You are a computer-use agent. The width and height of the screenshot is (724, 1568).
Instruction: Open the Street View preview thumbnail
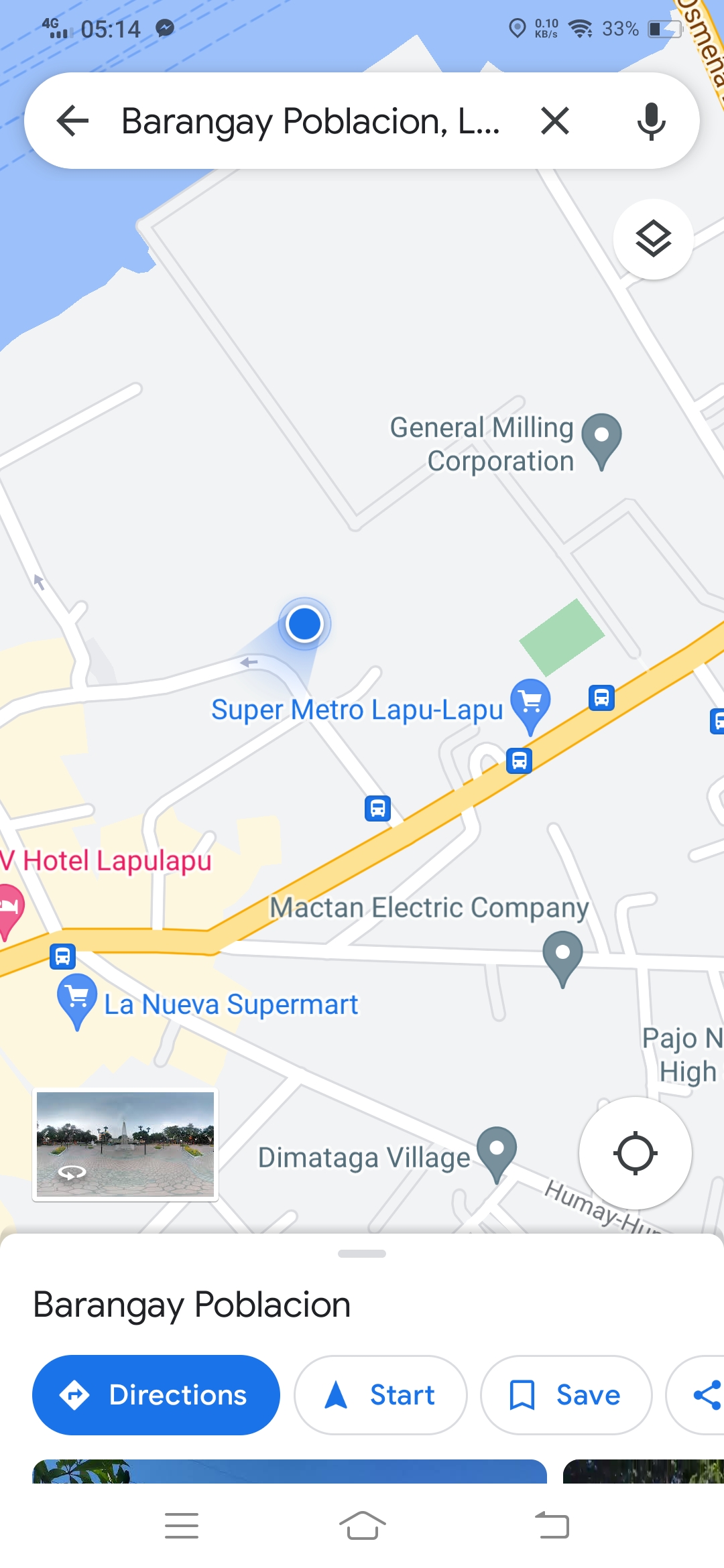pyautogui.click(x=125, y=1145)
